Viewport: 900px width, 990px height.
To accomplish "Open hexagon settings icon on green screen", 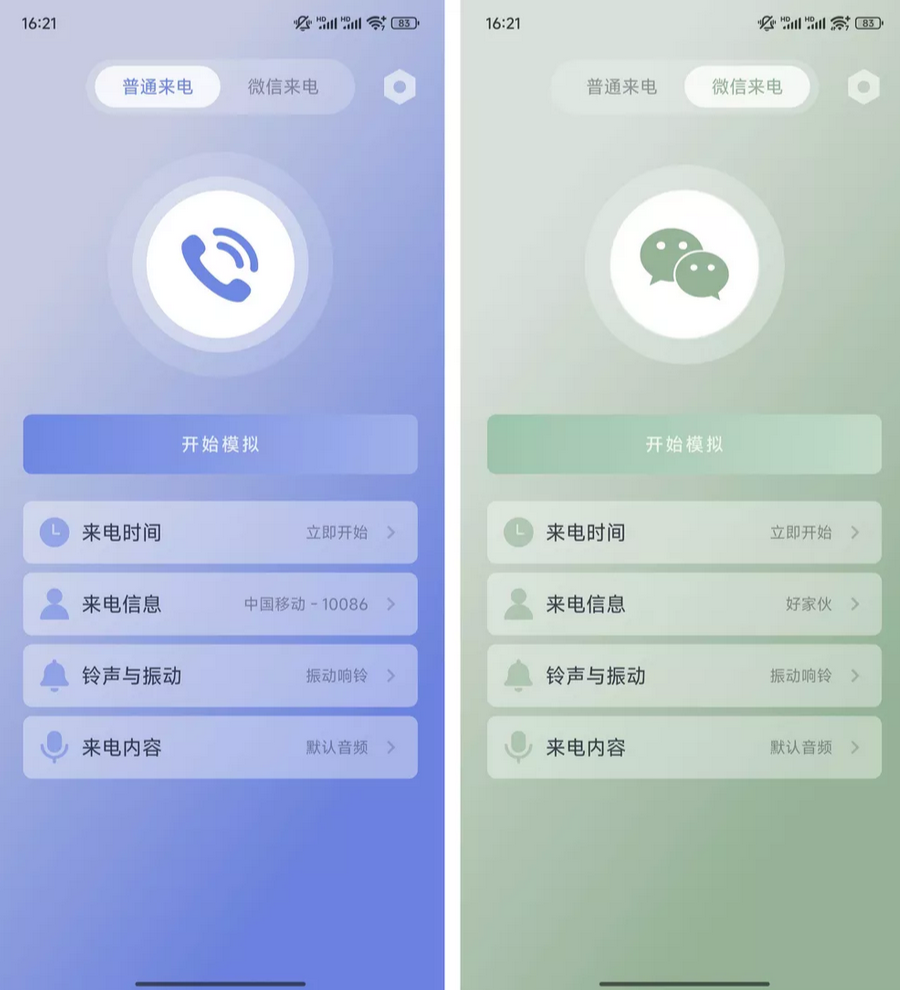I will (x=863, y=87).
